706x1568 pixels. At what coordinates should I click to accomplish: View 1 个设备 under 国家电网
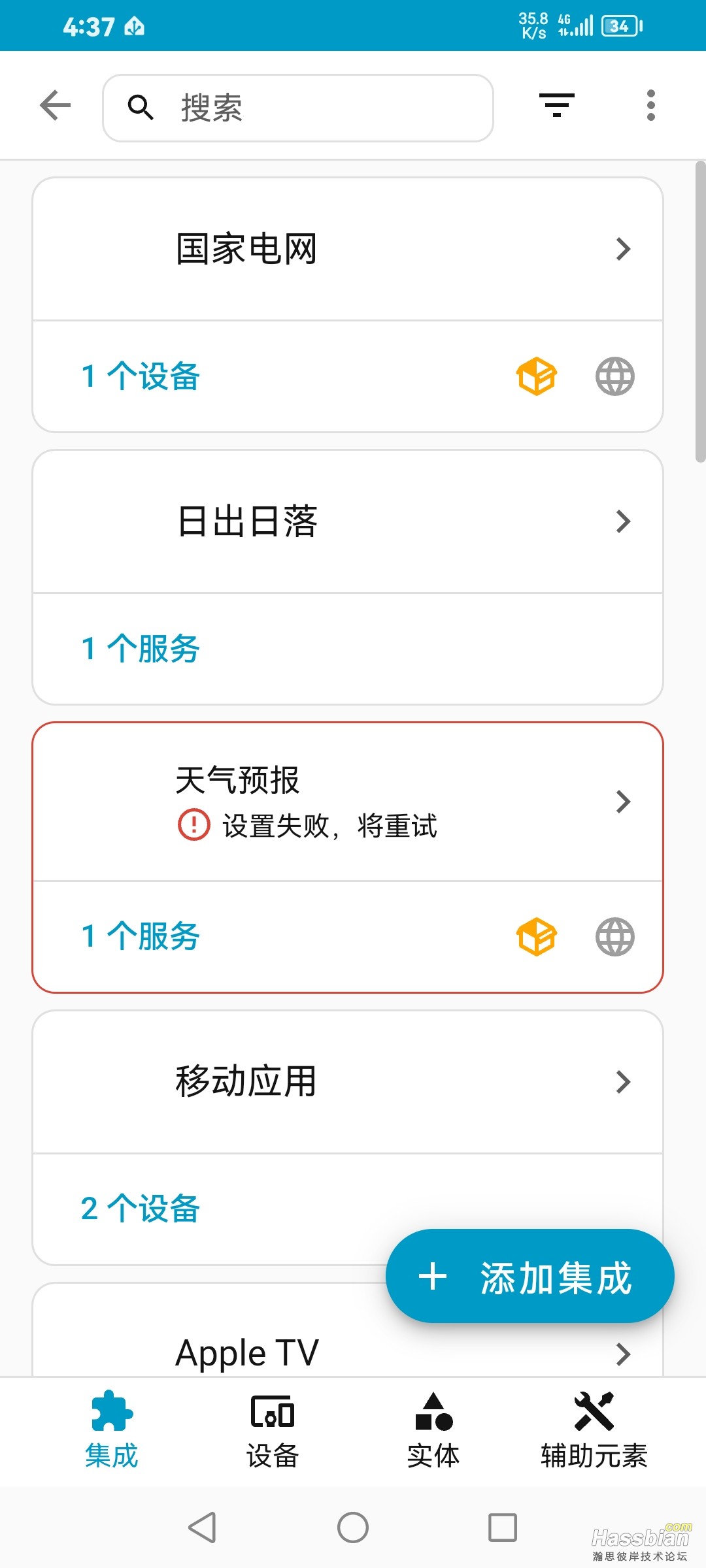pos(141,376)
